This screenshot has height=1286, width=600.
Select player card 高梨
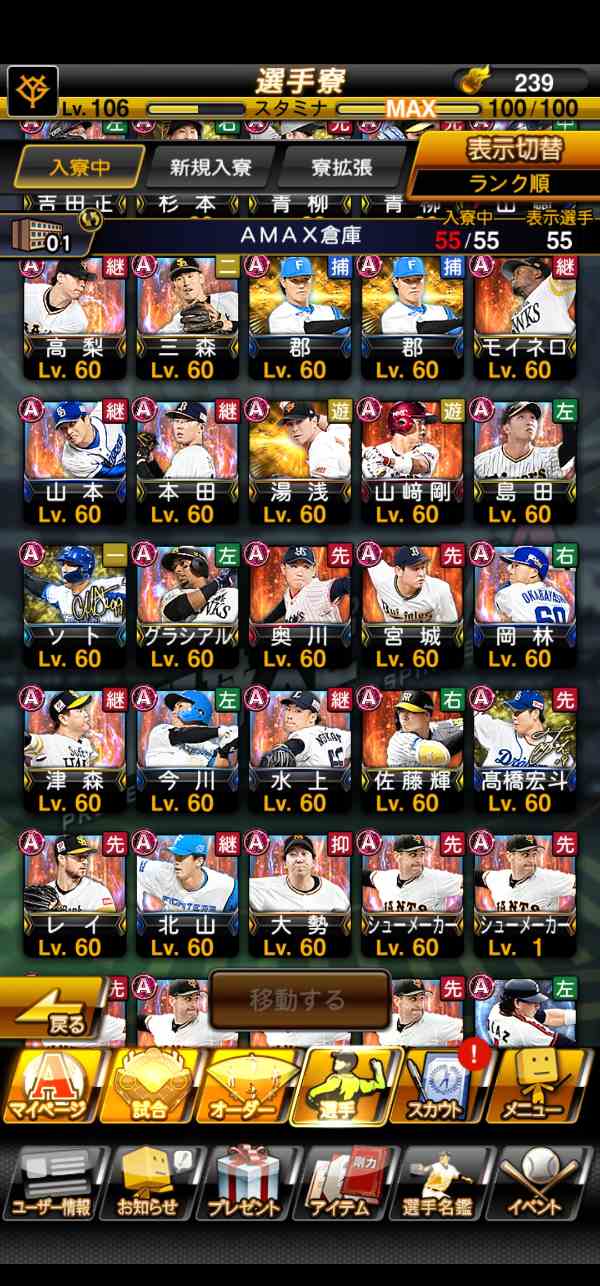[74, 318]
